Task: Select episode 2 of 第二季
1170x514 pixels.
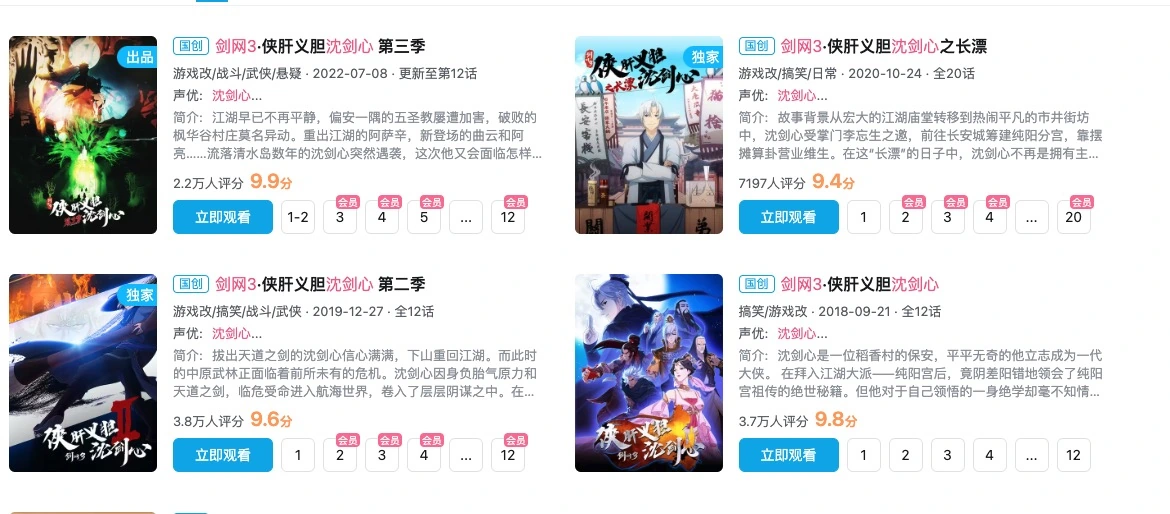Action: pyautogui.click(x=340, y=455)
